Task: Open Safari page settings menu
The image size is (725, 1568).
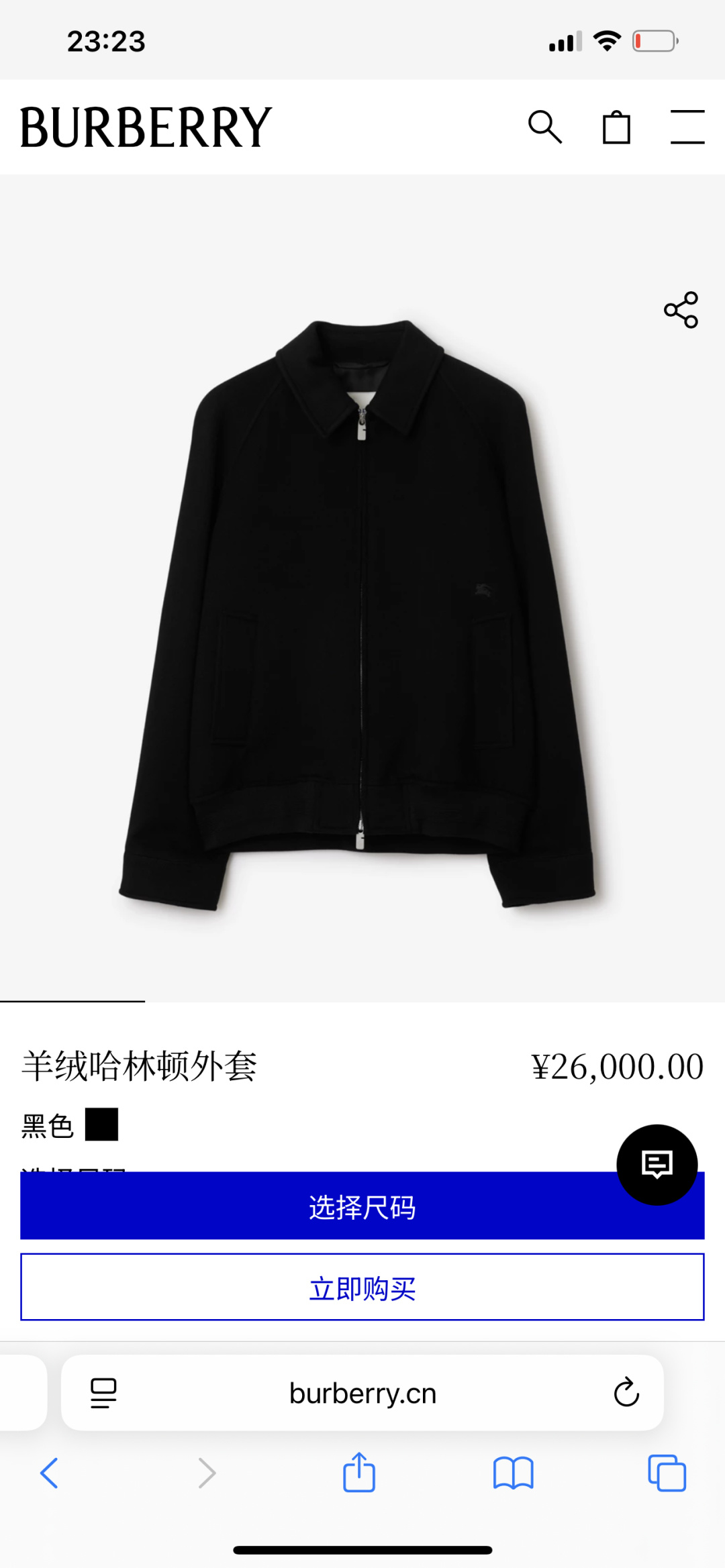Action: (x=103, y=1394)
